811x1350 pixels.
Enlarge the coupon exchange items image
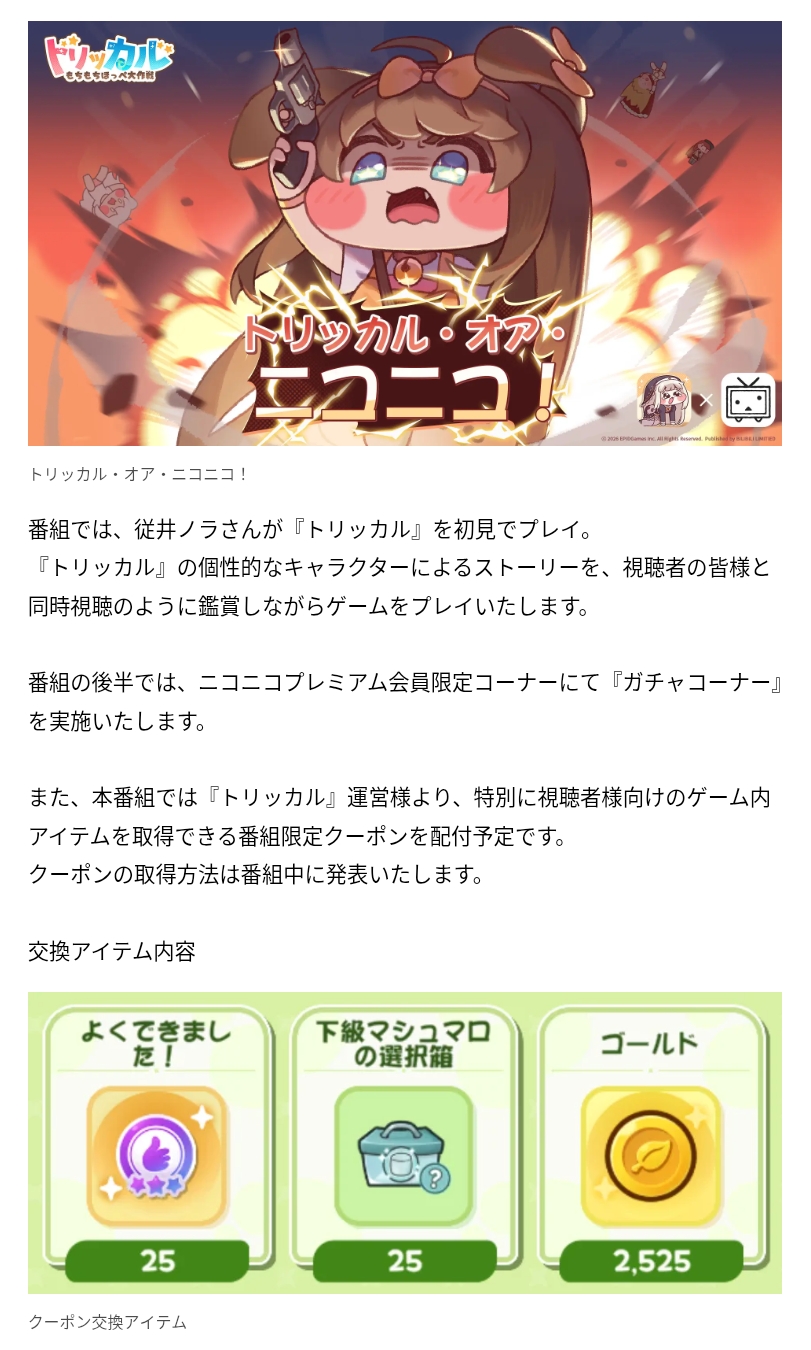tap(405, 1142)
